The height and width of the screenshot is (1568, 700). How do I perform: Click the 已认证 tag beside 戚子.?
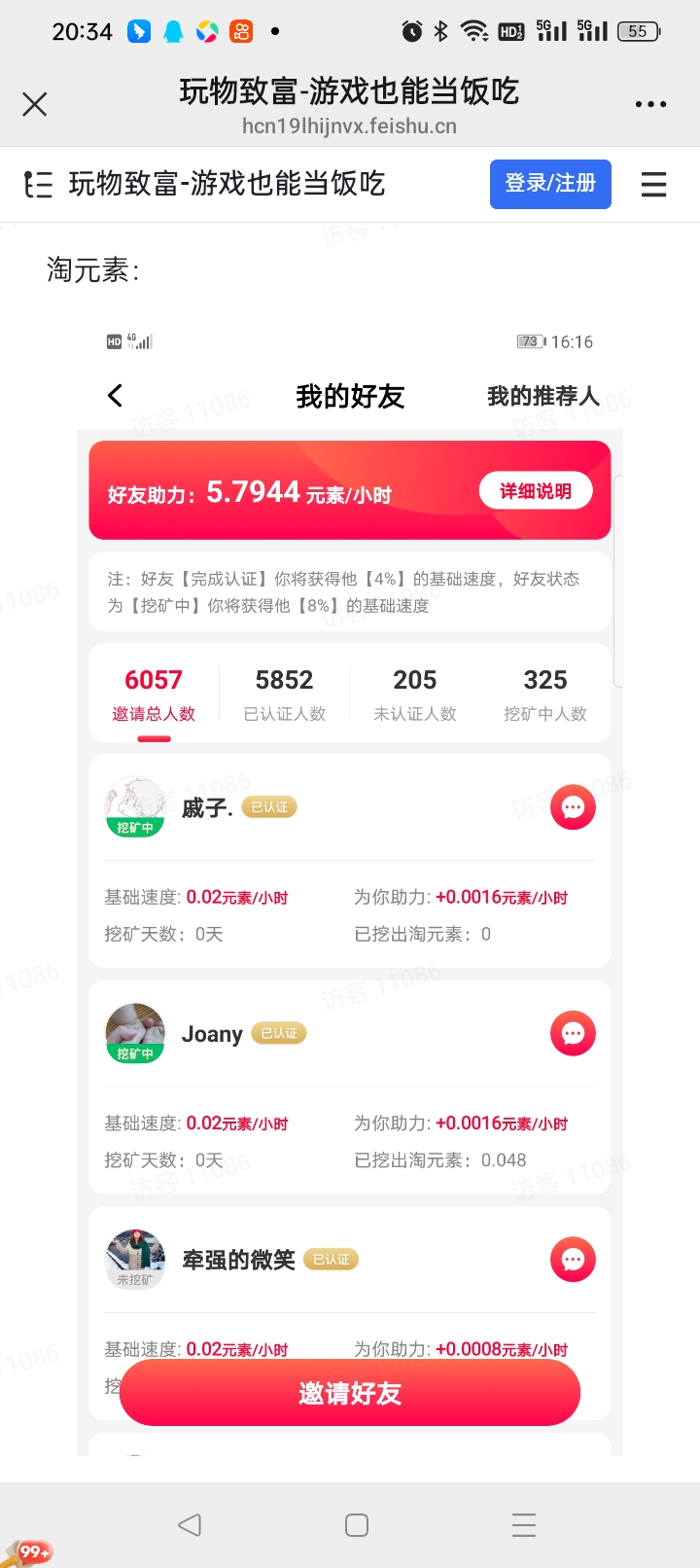pyautogui.click(x=269, y=806)
